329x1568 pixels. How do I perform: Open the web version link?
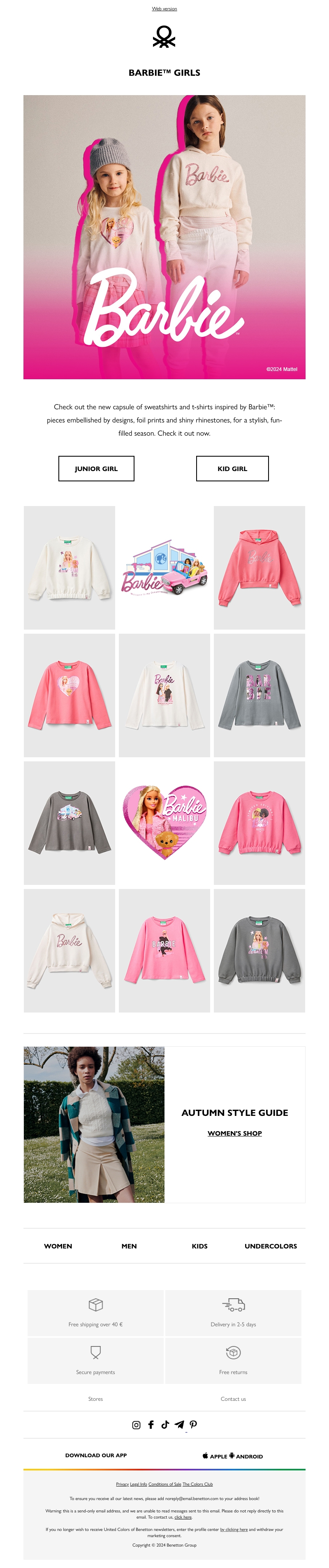164,9
